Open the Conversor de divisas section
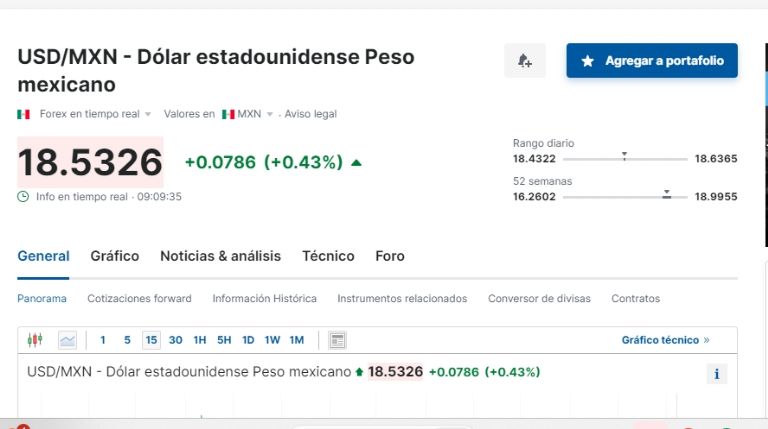 [539, 299]
